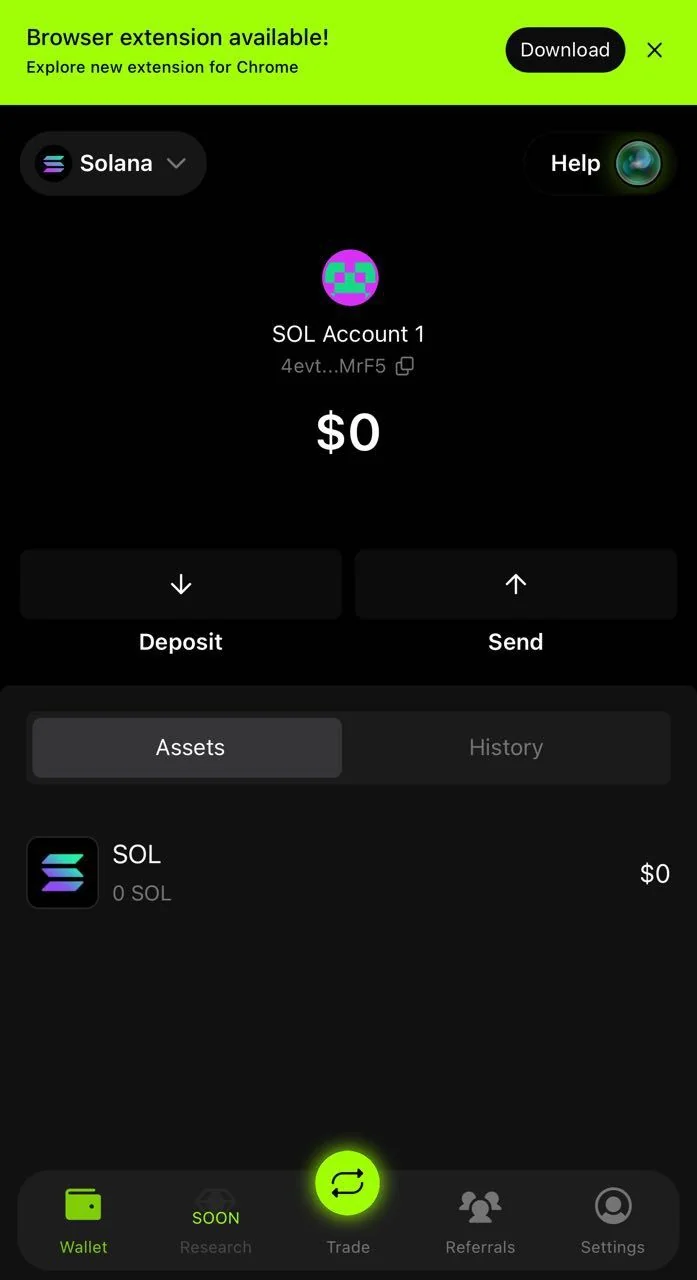Open the SOL asset row

(x=348, y=873)
